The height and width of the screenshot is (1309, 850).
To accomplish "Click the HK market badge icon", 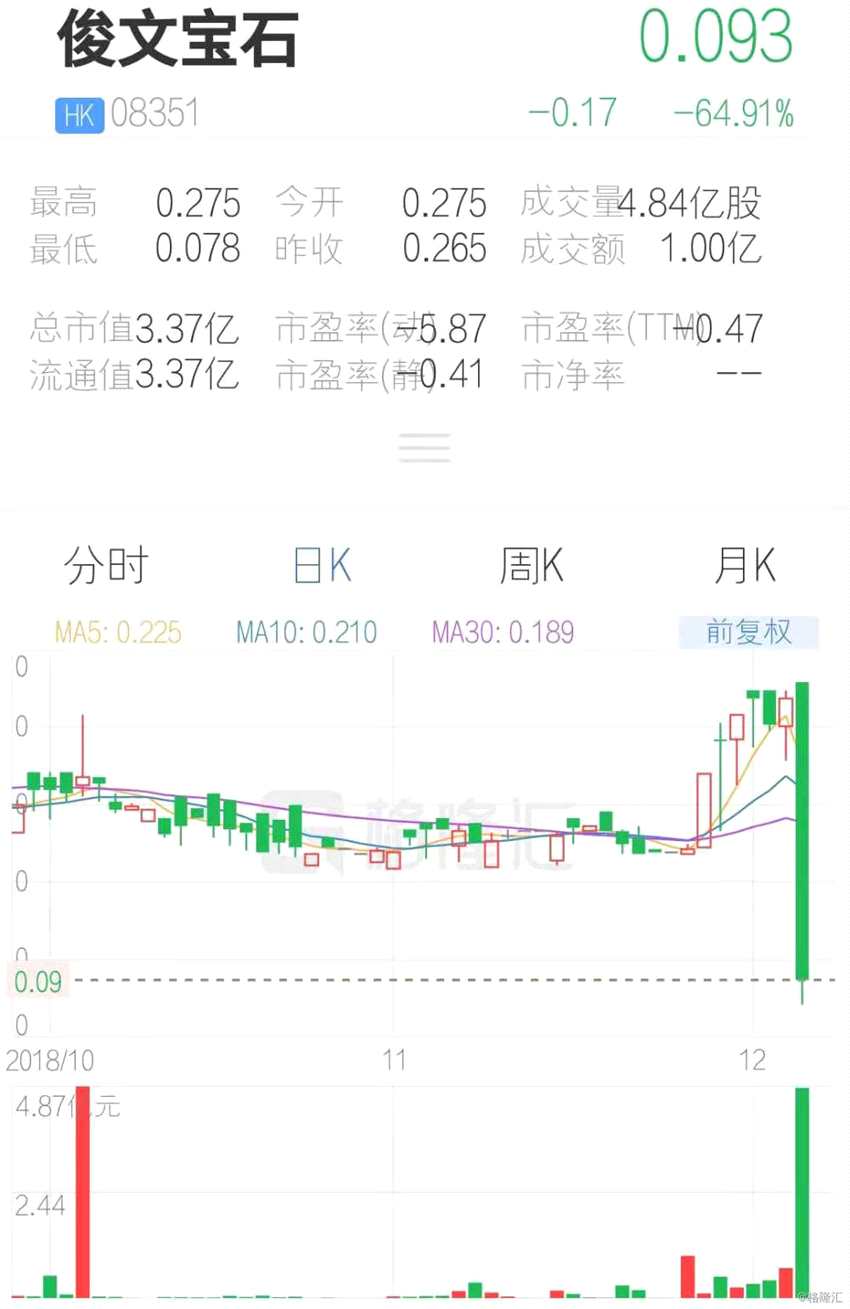I will (78, 115).
